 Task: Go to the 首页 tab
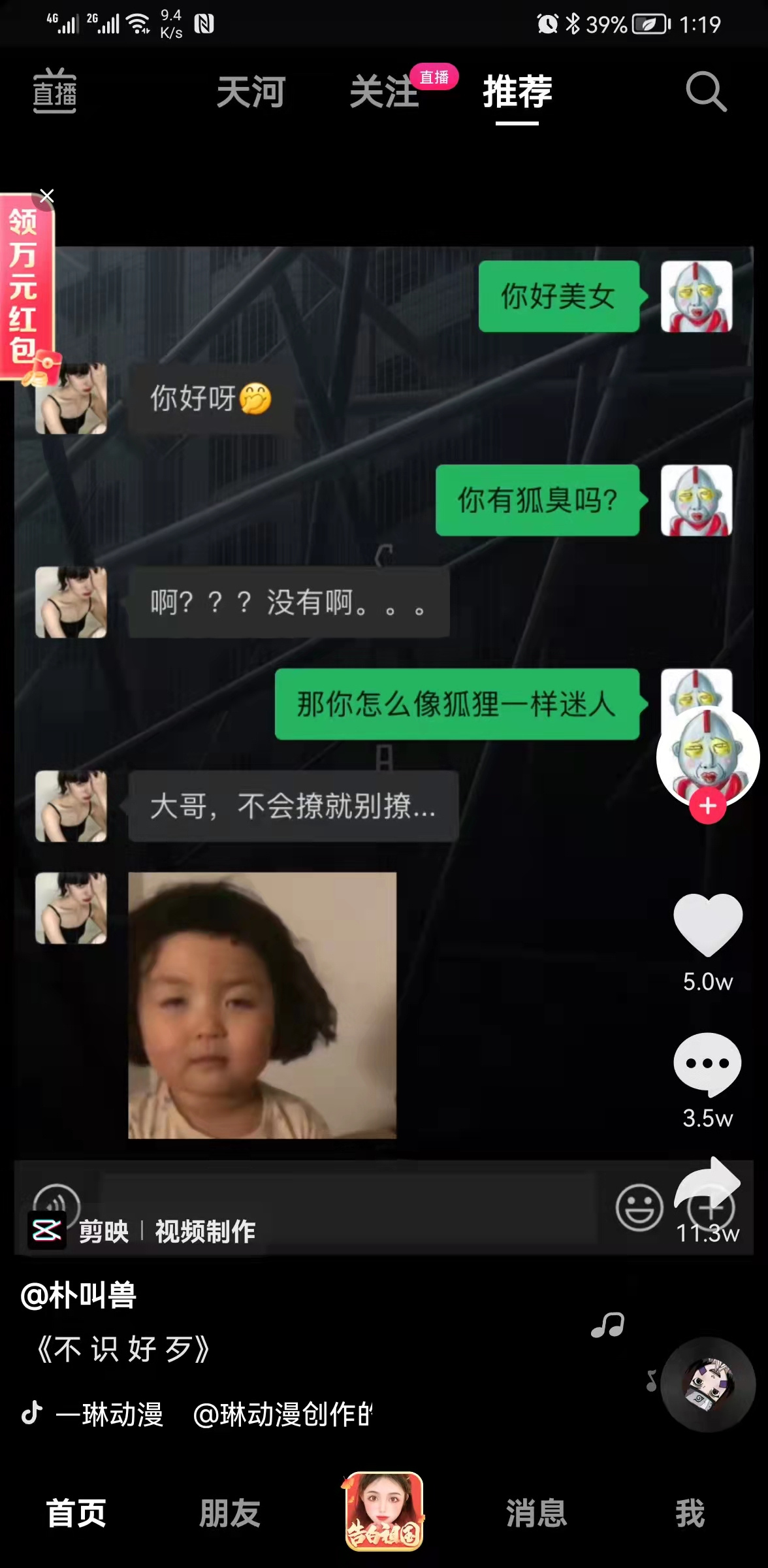76,1512
